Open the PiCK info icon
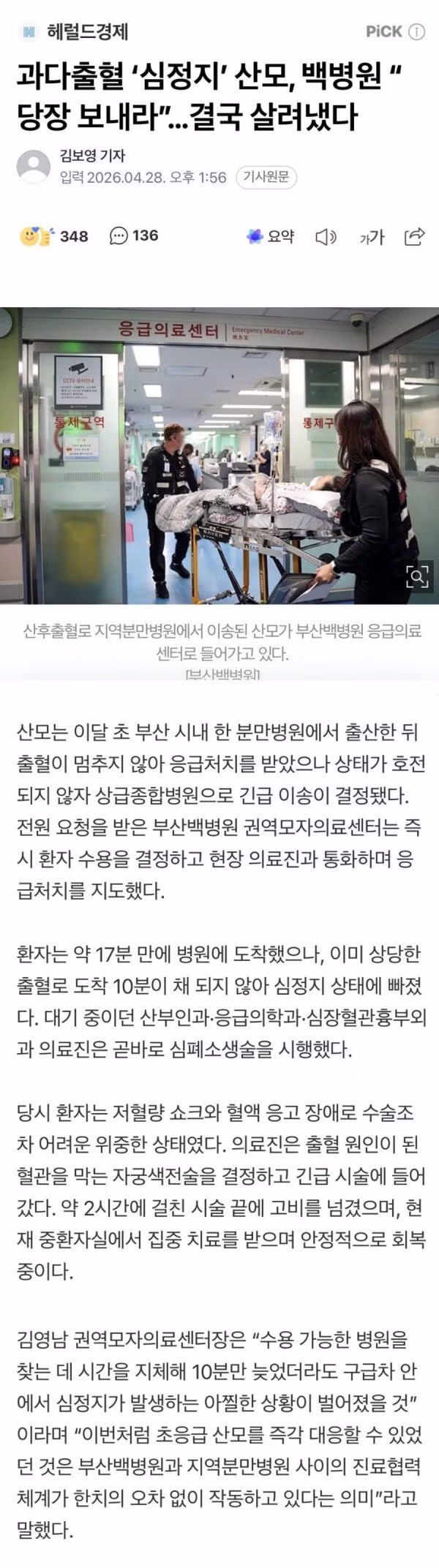The image size is (439, 1568). (416, 31)
